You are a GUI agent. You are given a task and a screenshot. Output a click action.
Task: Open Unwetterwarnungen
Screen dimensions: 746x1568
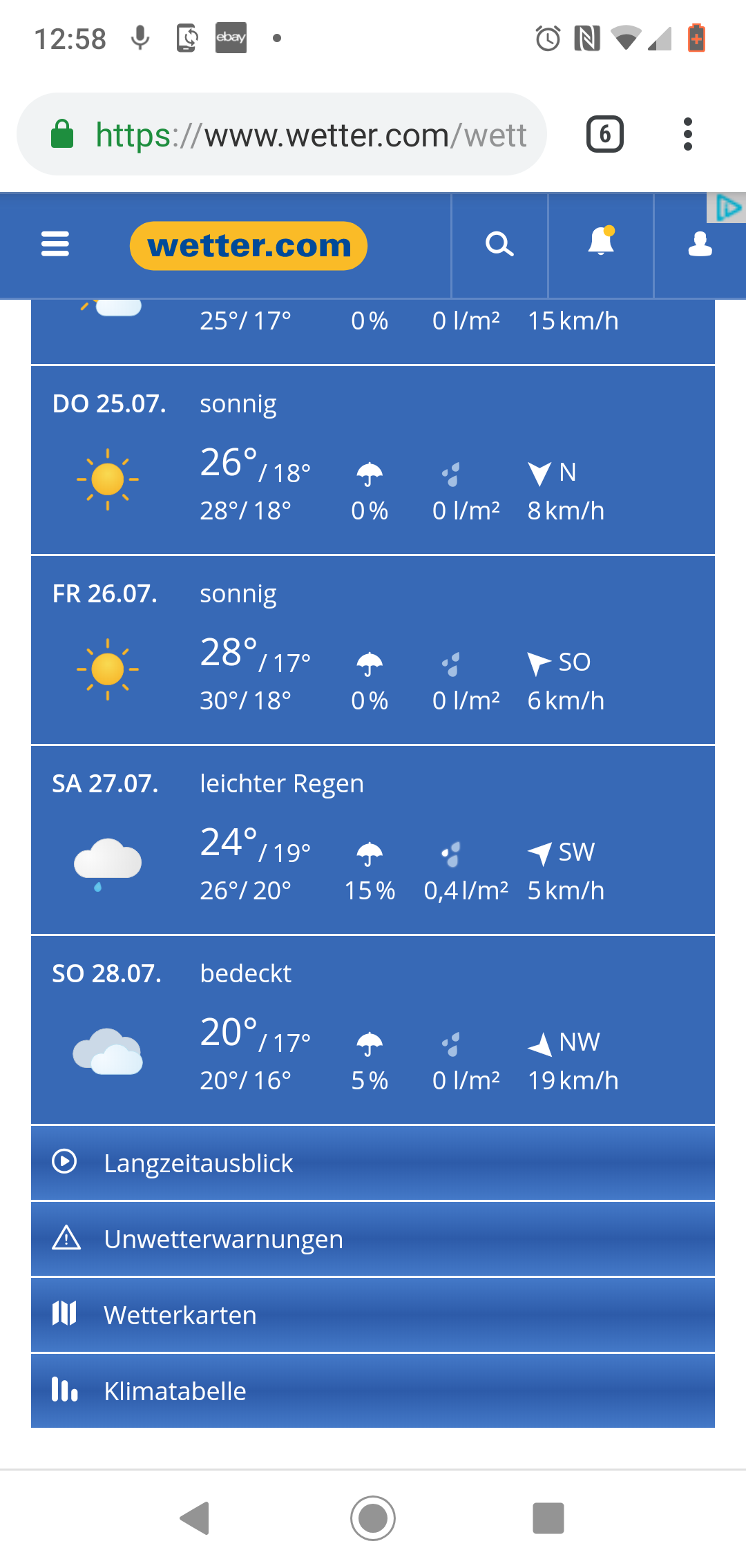(x=373, y=1239)
